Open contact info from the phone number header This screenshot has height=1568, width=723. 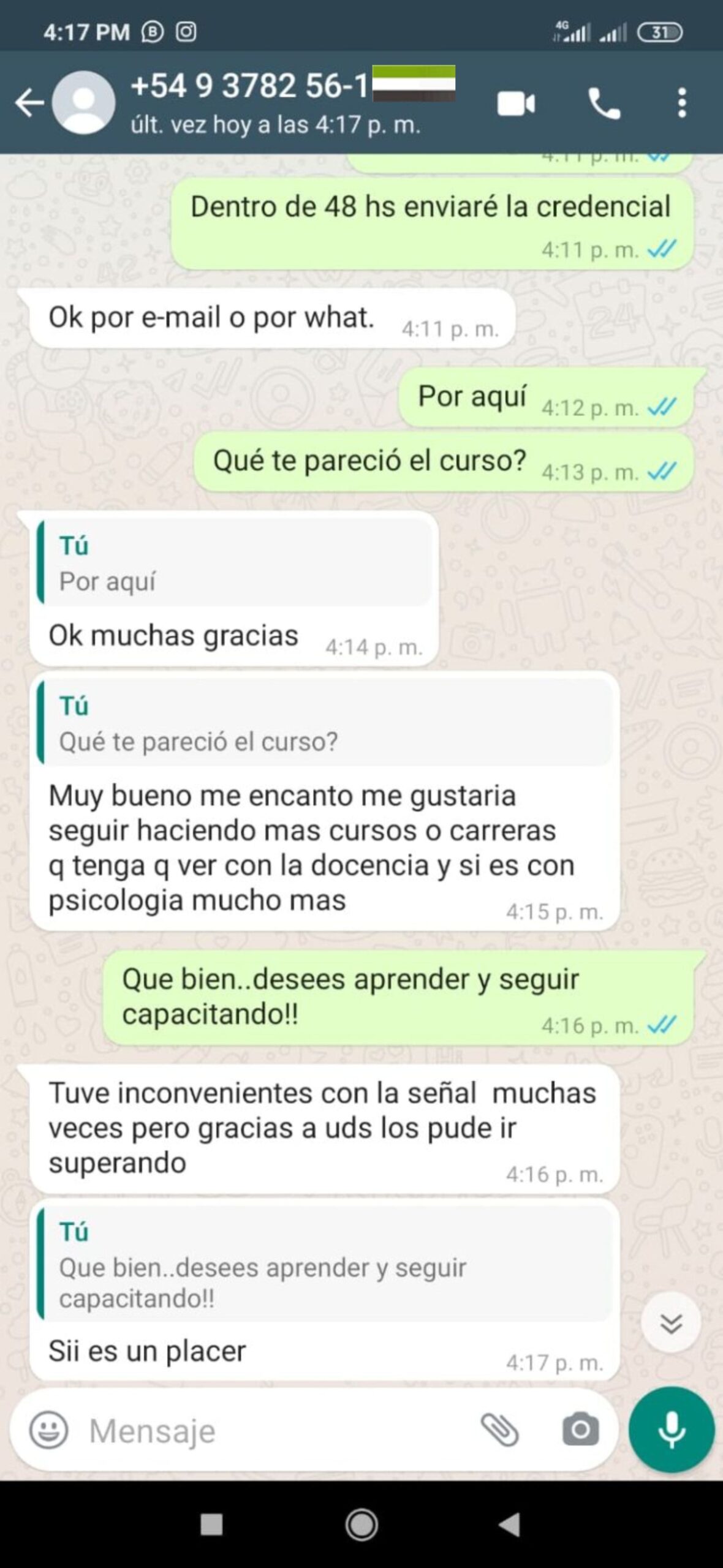(x=276, y=103)
